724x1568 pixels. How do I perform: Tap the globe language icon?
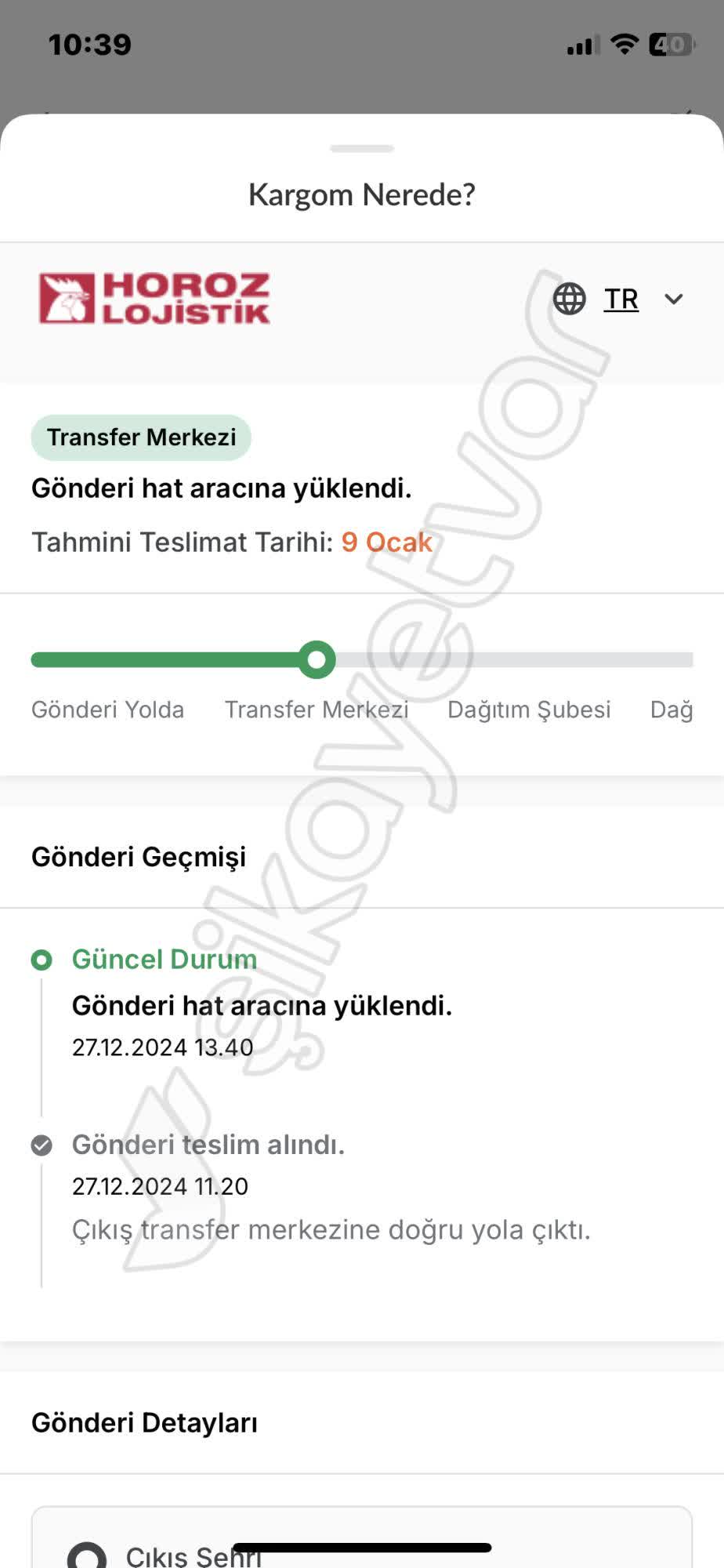click(569, 299)
